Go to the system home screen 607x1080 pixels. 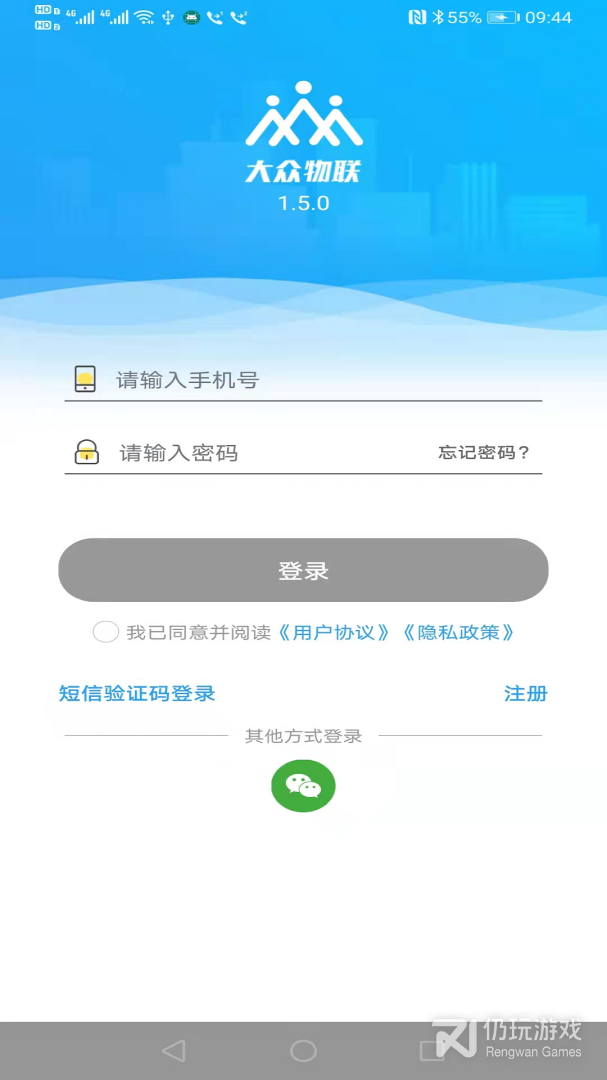pyautogui.click(x=303, y=1050)
